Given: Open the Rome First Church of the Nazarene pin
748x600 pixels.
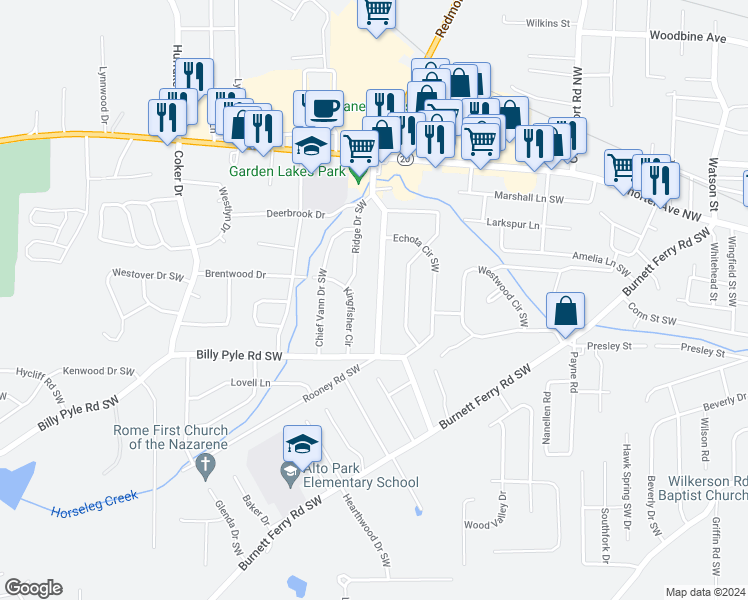Looking at the screenshot, I should 206,467.
